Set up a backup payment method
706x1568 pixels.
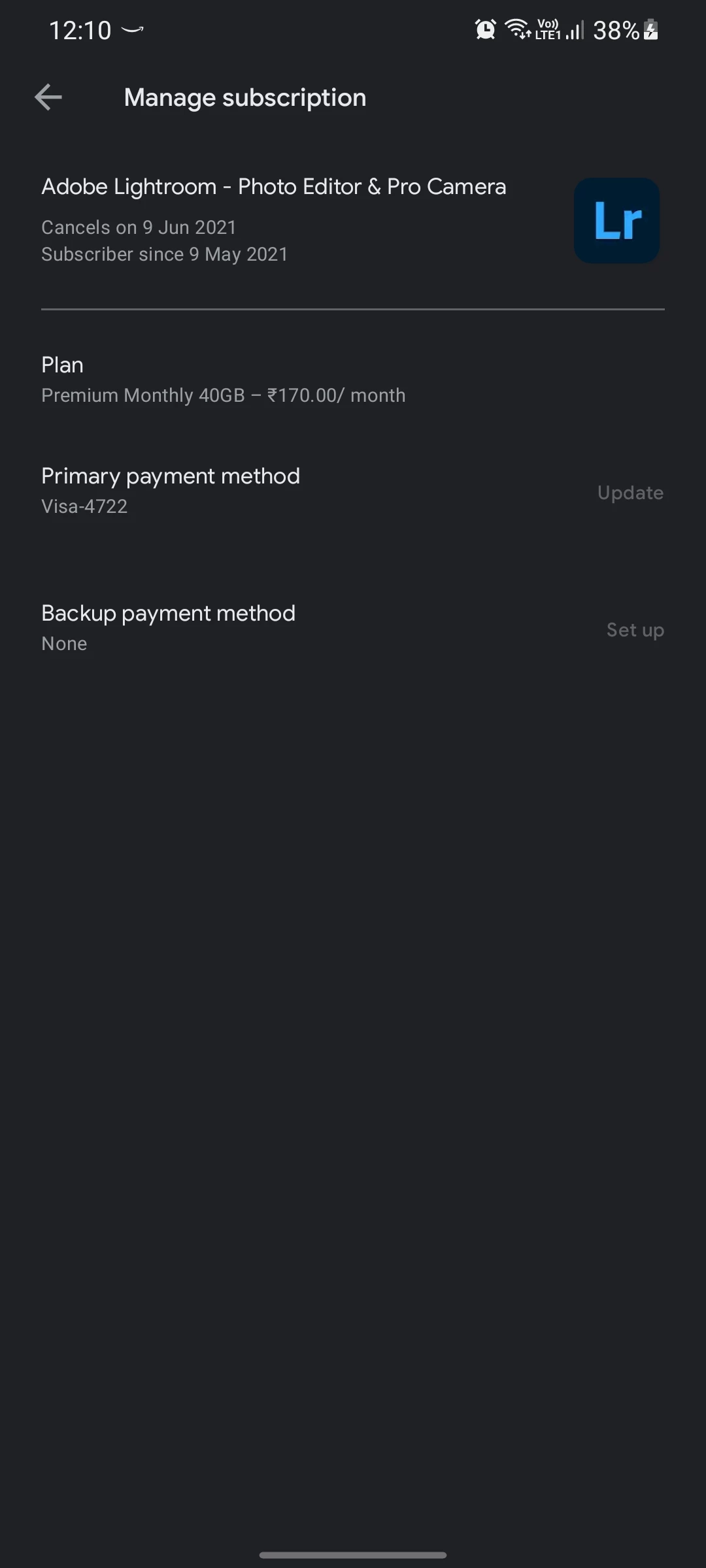coord(635,630)
